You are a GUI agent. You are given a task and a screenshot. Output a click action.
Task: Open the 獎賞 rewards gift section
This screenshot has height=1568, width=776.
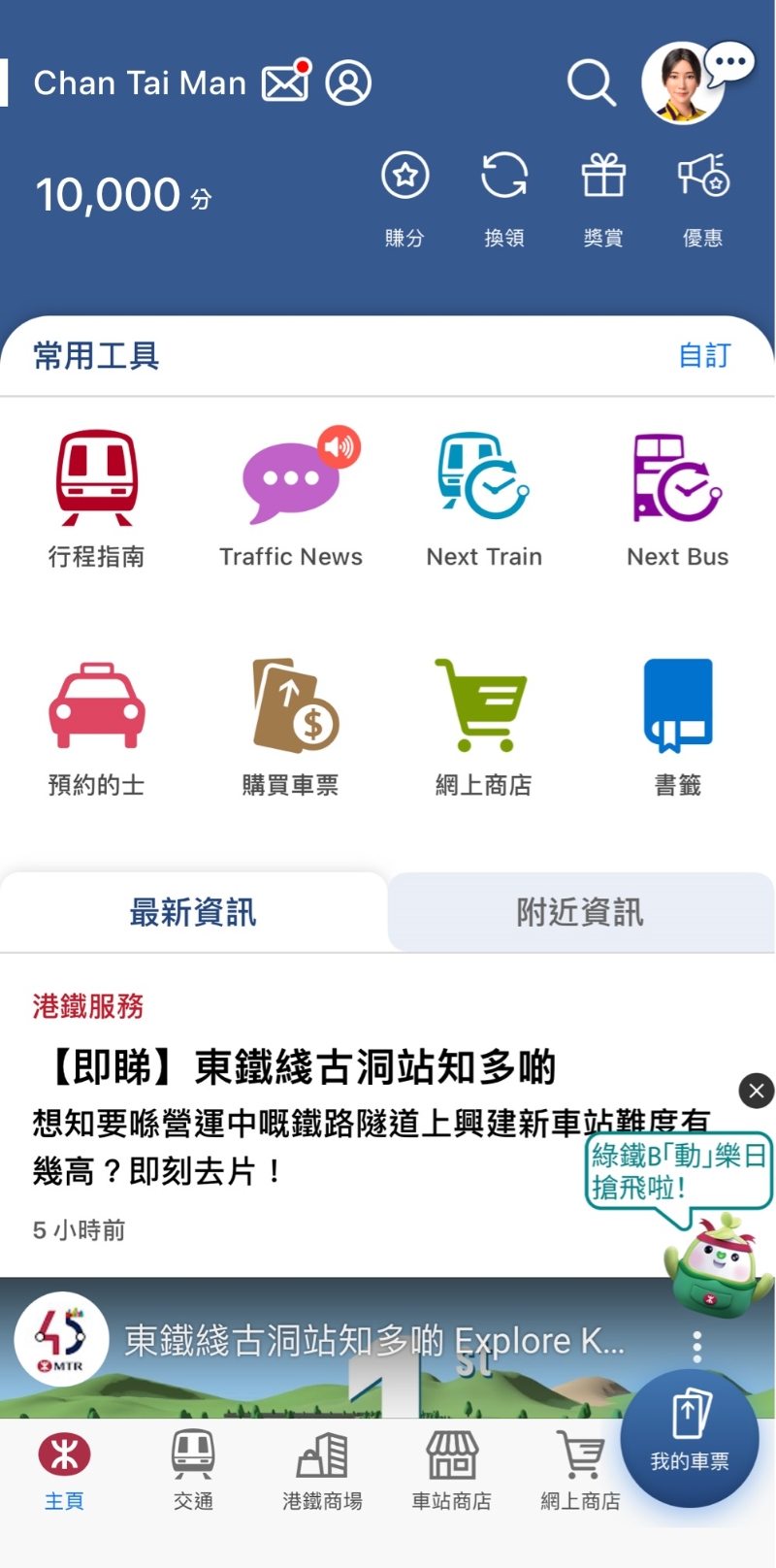603,194
